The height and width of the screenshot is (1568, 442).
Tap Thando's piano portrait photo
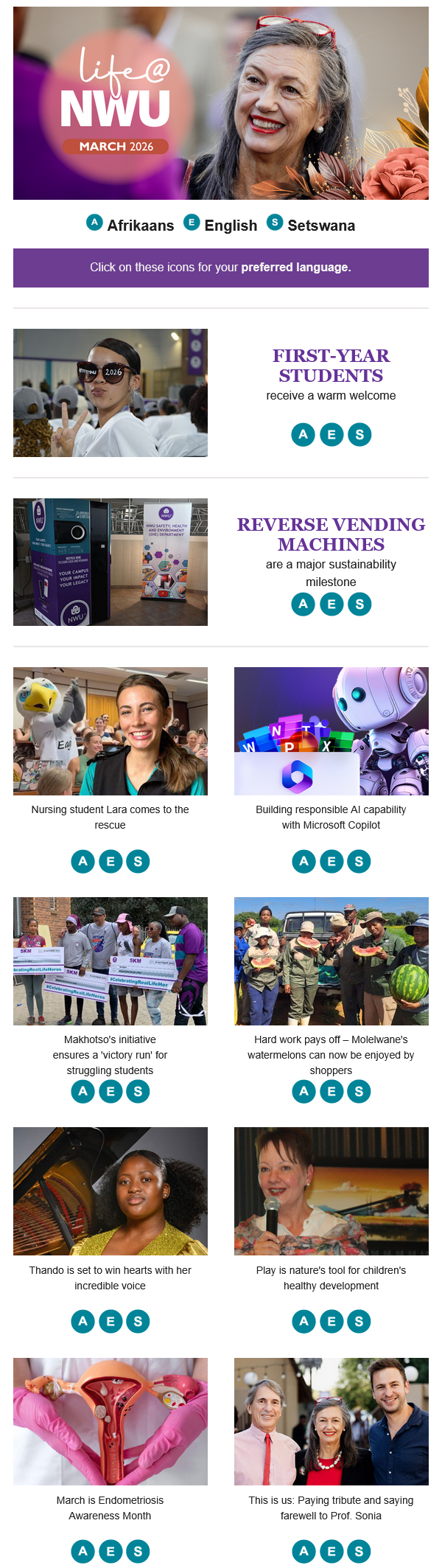click(110, 1191)
